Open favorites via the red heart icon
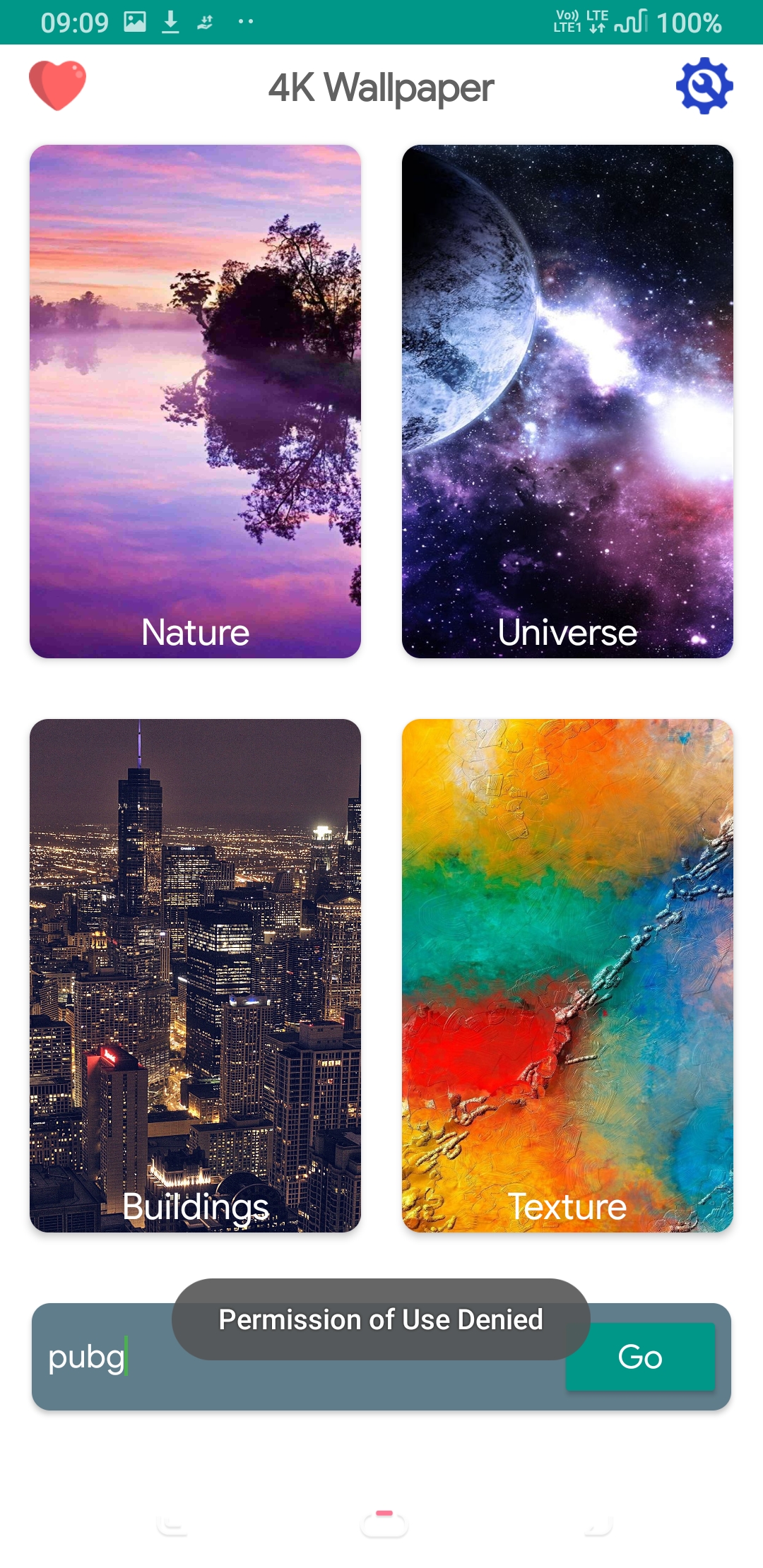The width and height of the screenshot is (763, 1568). (x=57, y=85)
